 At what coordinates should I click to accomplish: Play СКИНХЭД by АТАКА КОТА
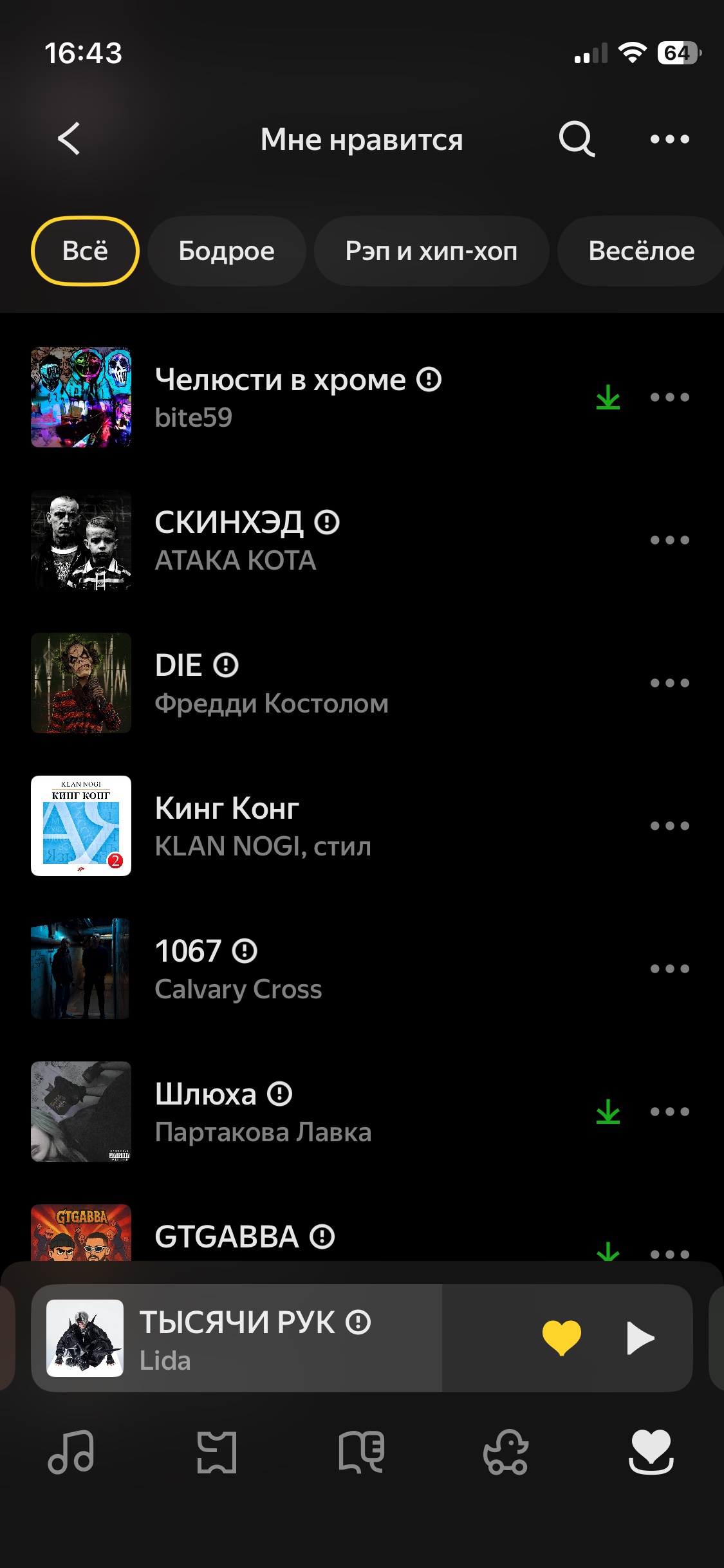236,540
